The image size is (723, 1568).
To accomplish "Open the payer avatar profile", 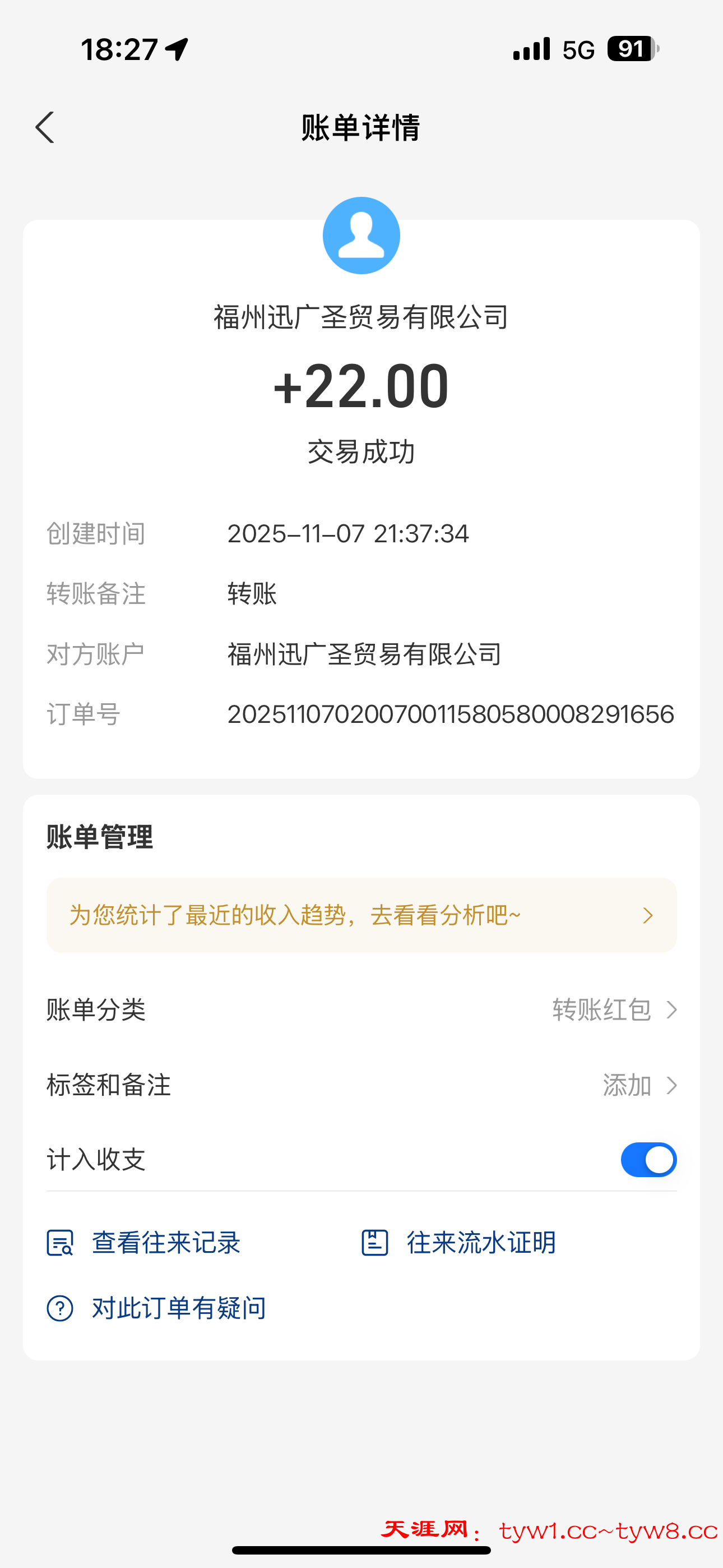I will 361,236.
